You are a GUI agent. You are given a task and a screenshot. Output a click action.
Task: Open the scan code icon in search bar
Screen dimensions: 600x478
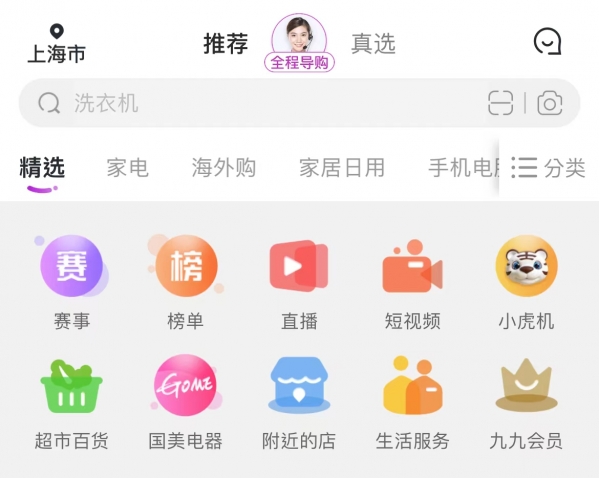point(500,103)
